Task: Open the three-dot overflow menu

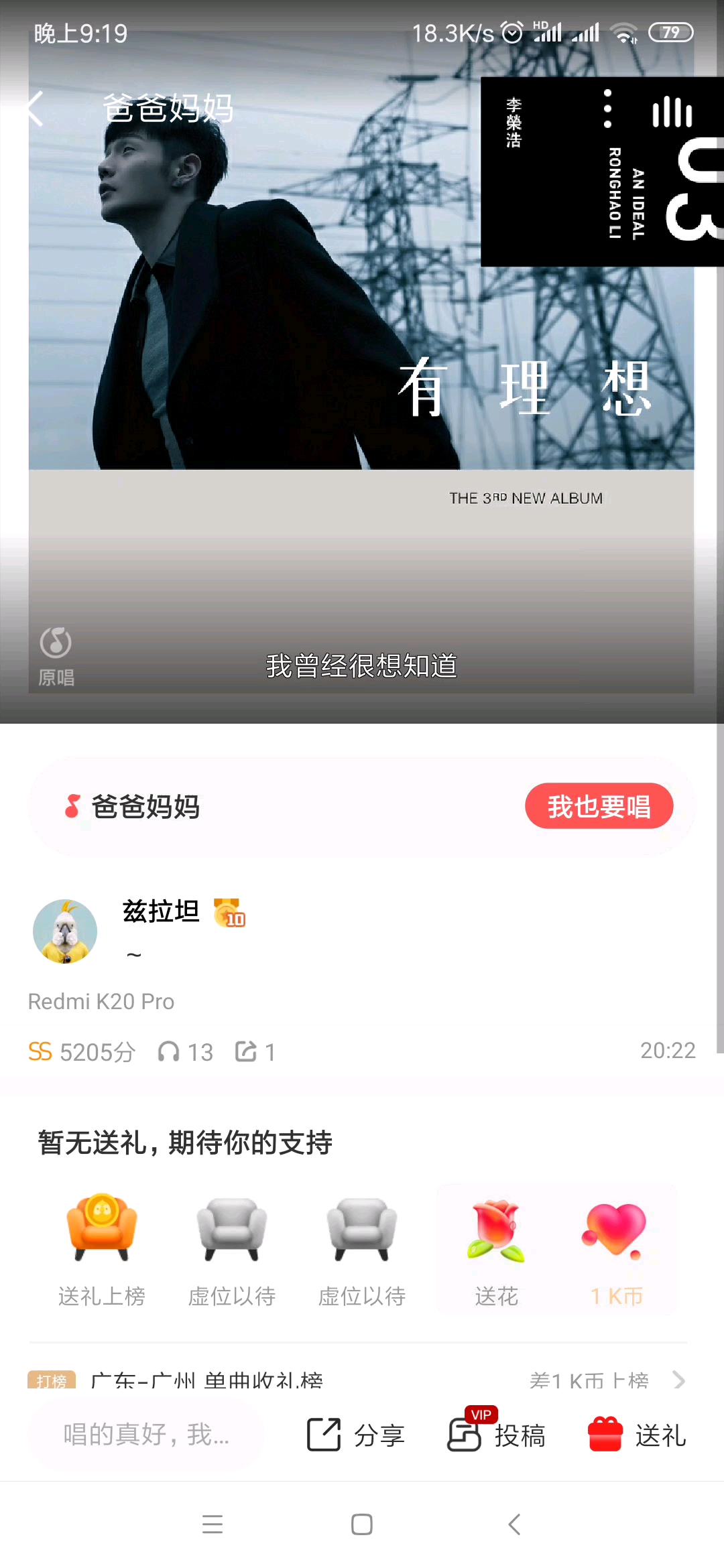Action: point(607,109)
